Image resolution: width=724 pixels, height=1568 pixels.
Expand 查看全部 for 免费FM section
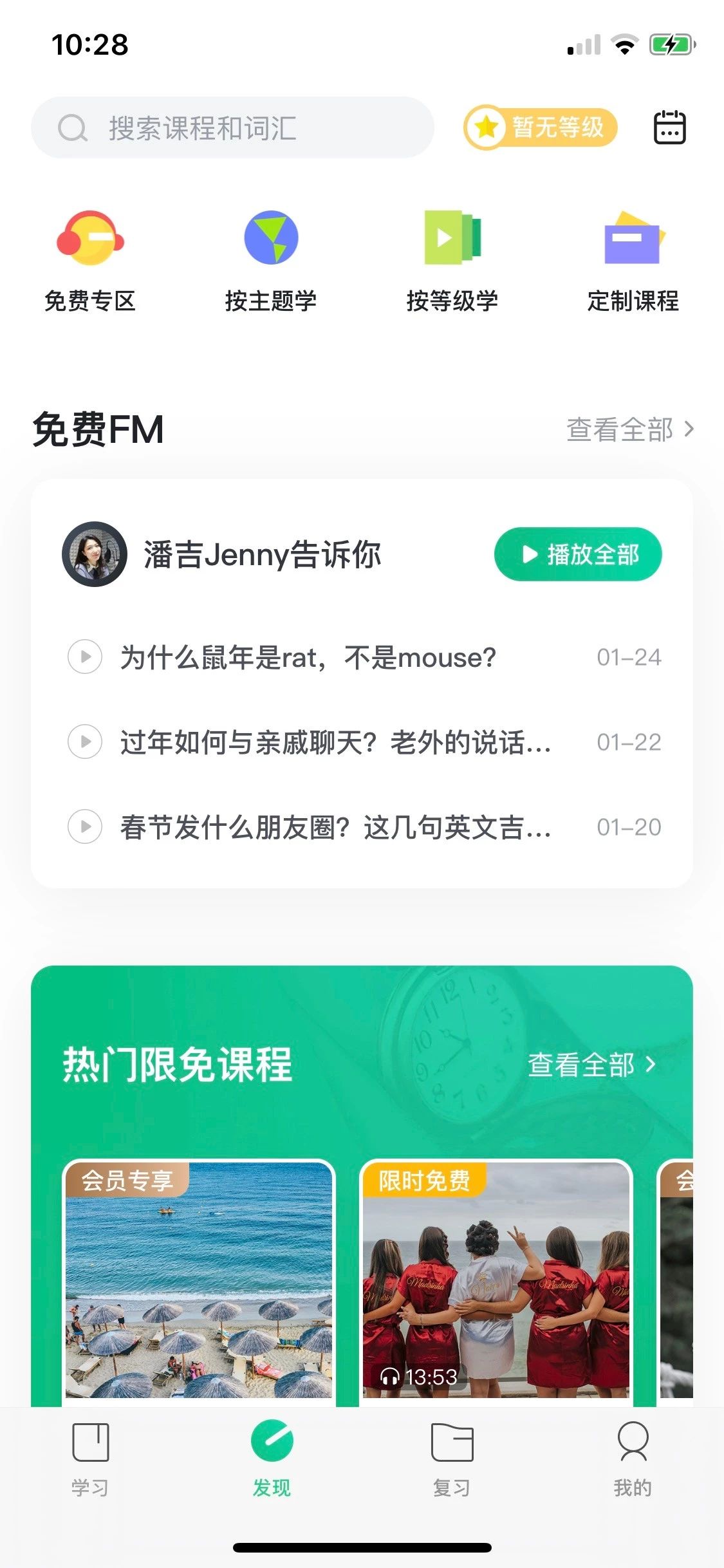coord(629,428)
